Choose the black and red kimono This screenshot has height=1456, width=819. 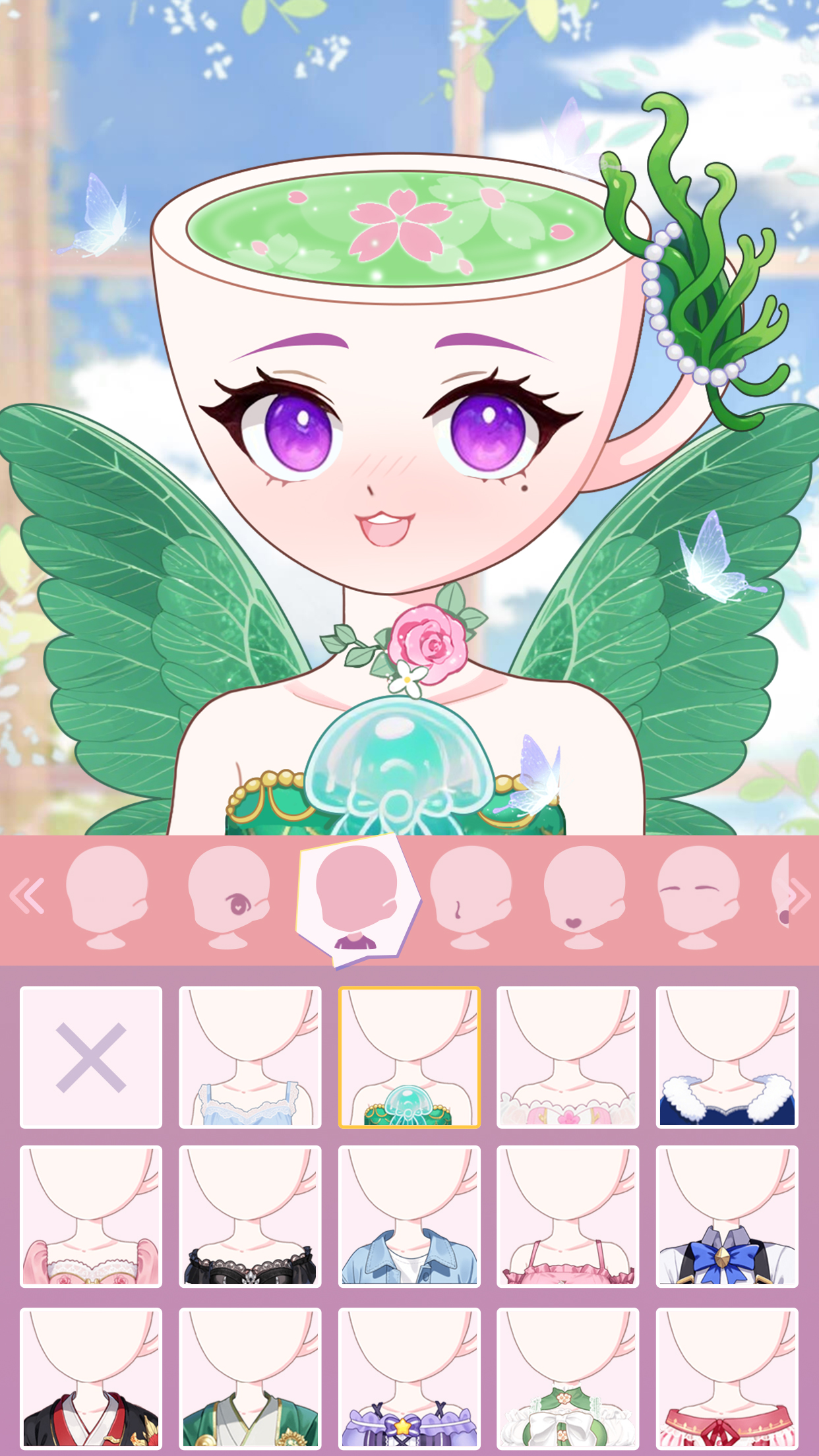[91, 1378]
